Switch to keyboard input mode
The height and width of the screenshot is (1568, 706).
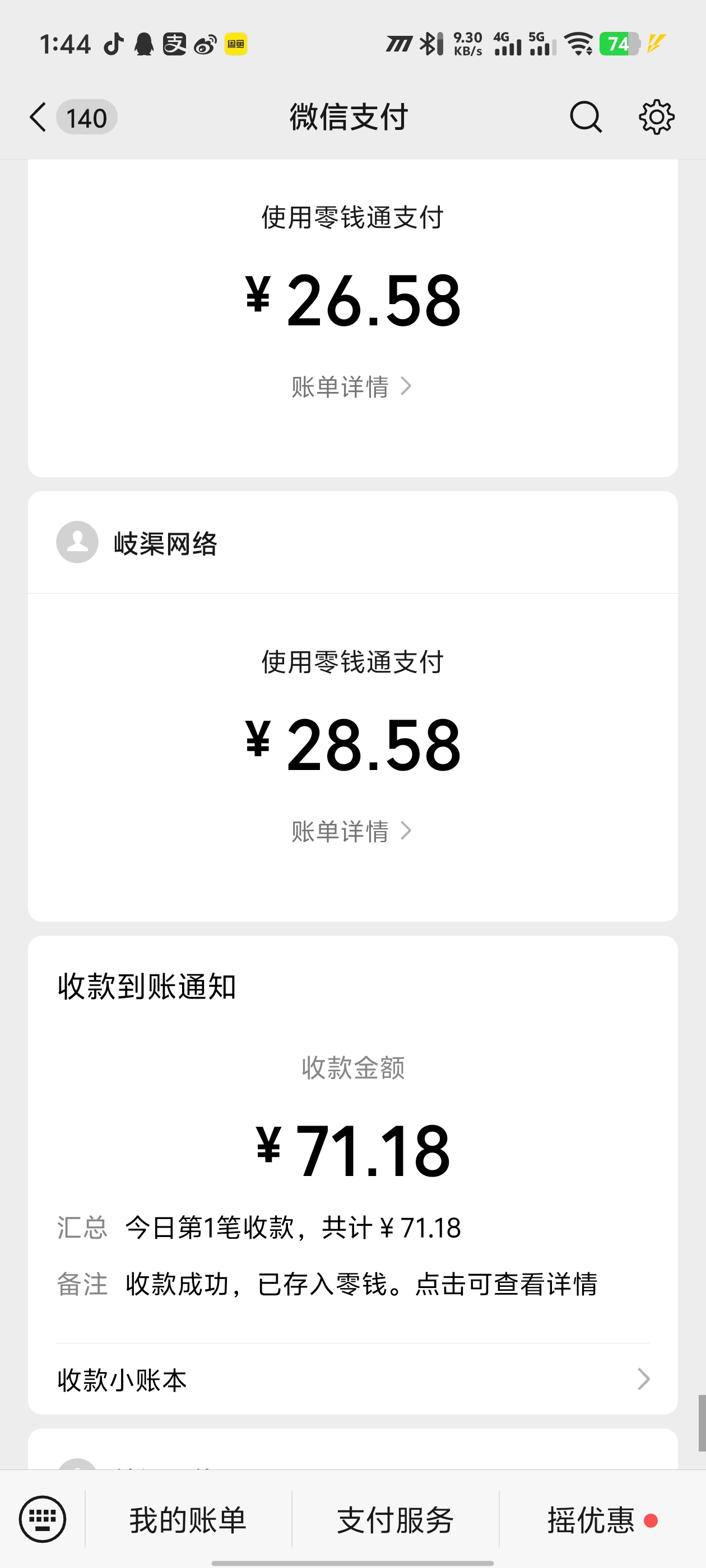click(x=43, y=1519)
